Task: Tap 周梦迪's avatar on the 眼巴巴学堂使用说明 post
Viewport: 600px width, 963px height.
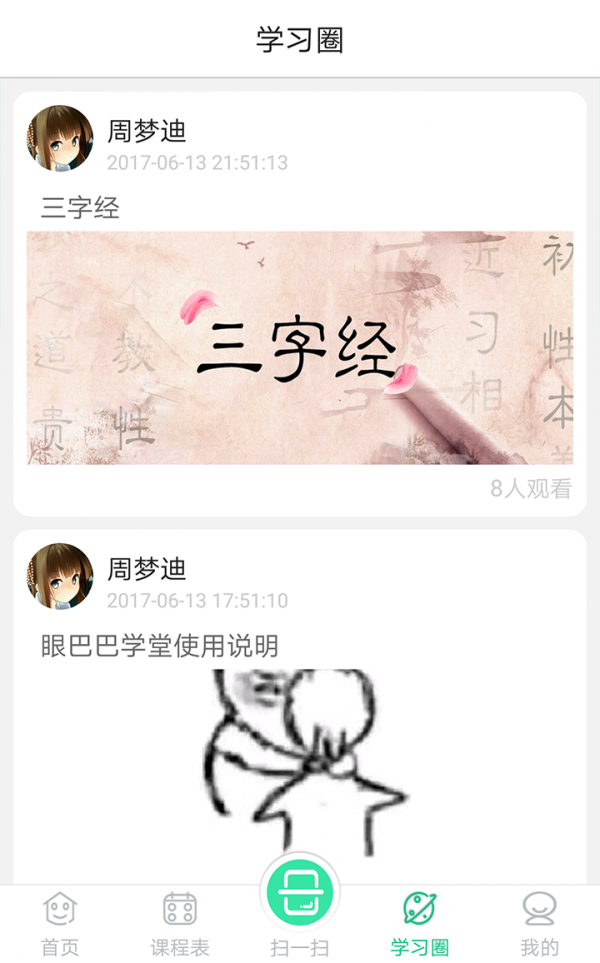Action: (60, 577)
